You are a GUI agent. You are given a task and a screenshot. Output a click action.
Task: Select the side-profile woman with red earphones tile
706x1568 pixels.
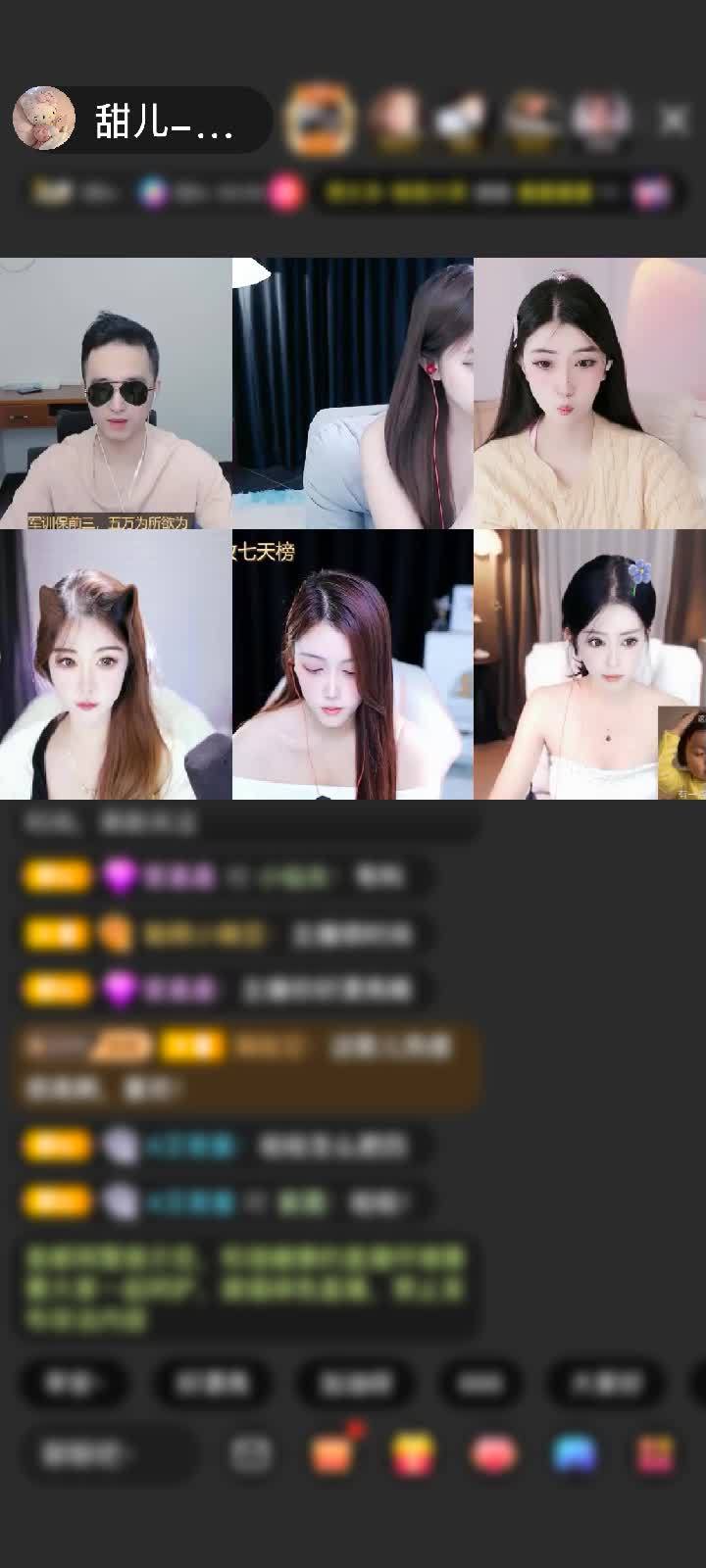click(x=353, y=393)
